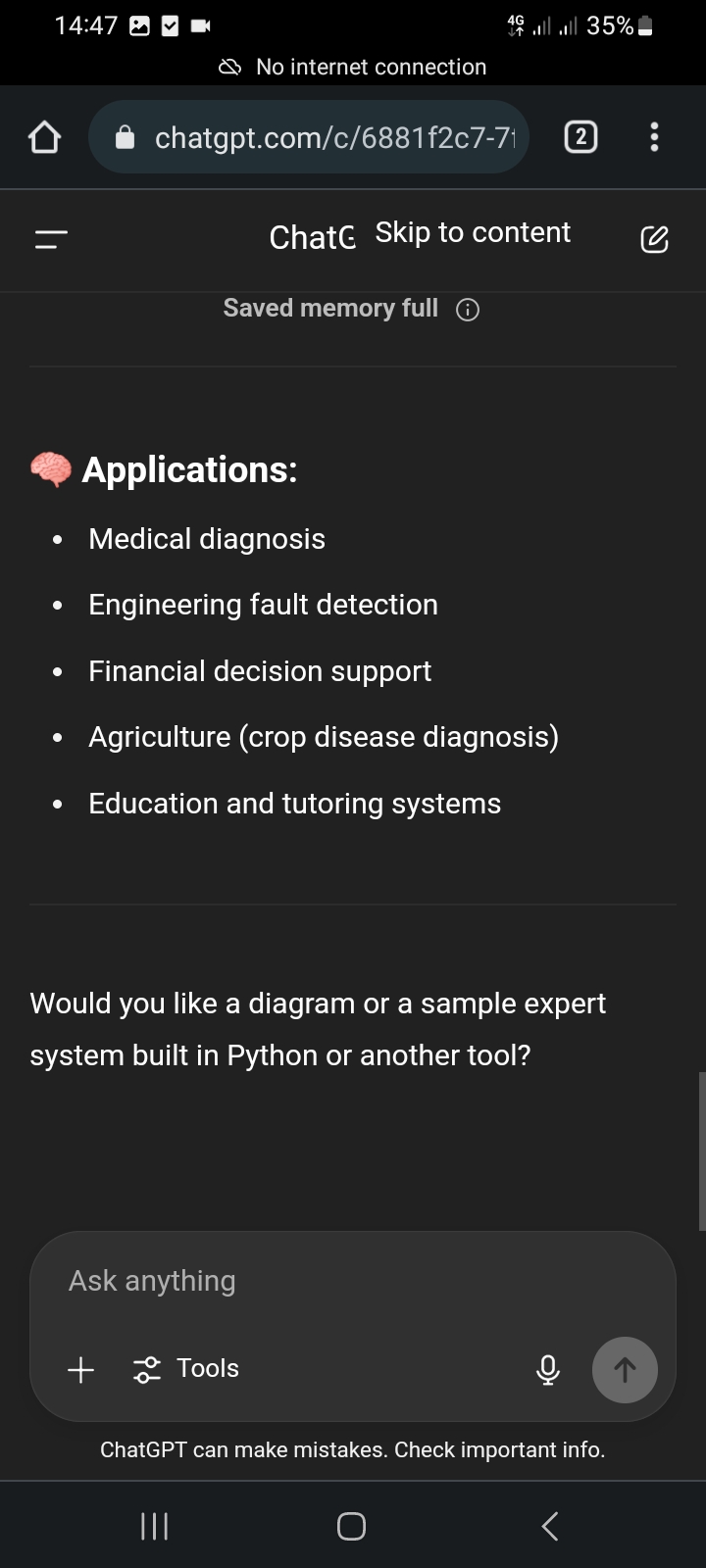Focus the Ask anything message field
The width and height of the screenshot is (706, 1568).
pyautogui.click(x=353, y=1281)
